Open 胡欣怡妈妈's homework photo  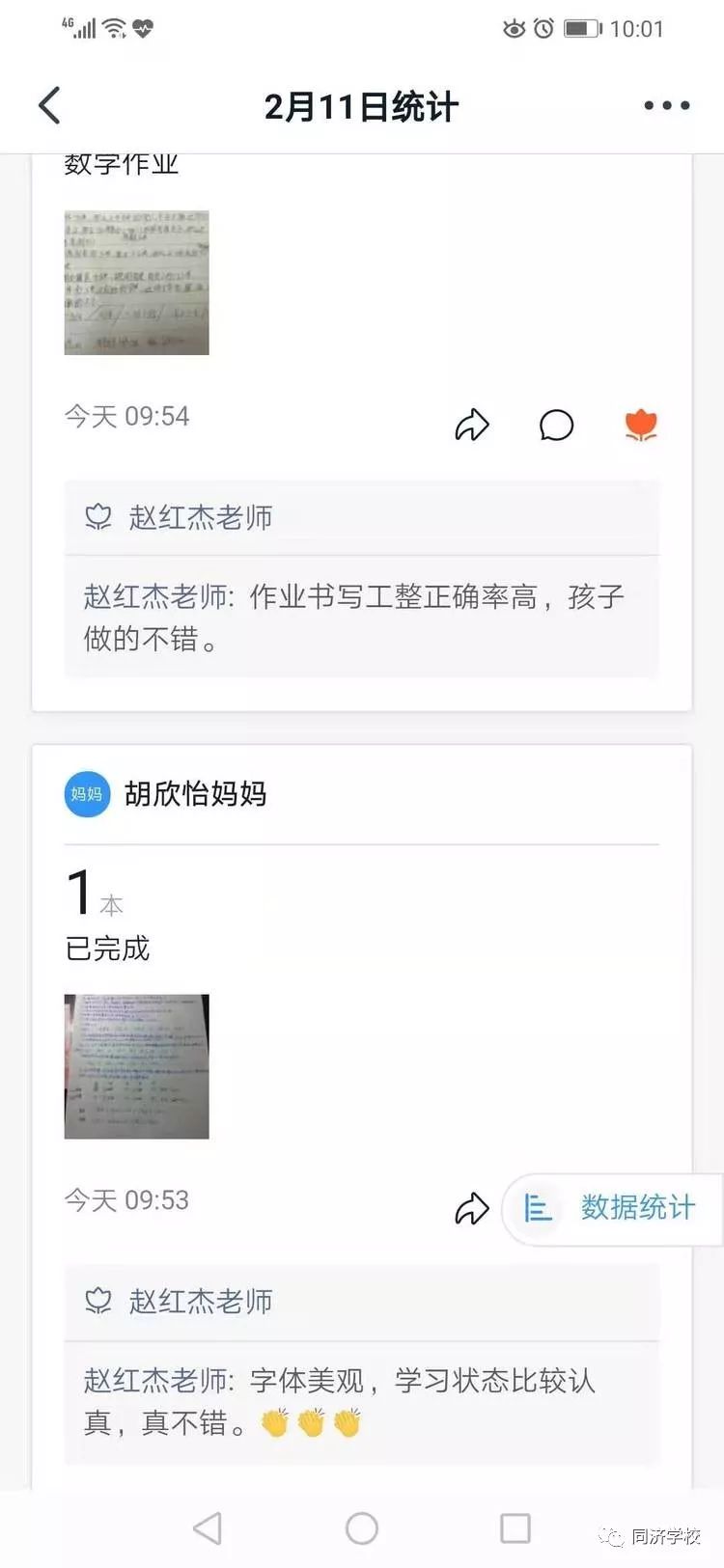[x=136, y=1066]
